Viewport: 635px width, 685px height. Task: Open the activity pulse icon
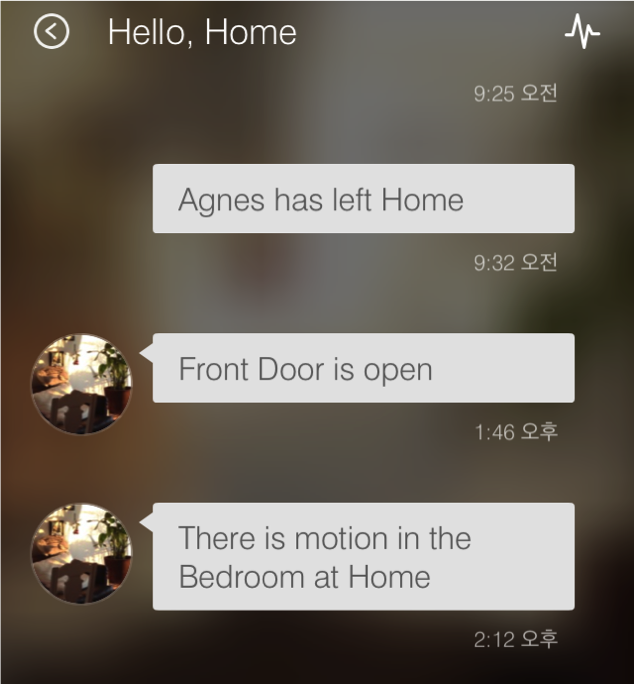click(x=582, y=32)
